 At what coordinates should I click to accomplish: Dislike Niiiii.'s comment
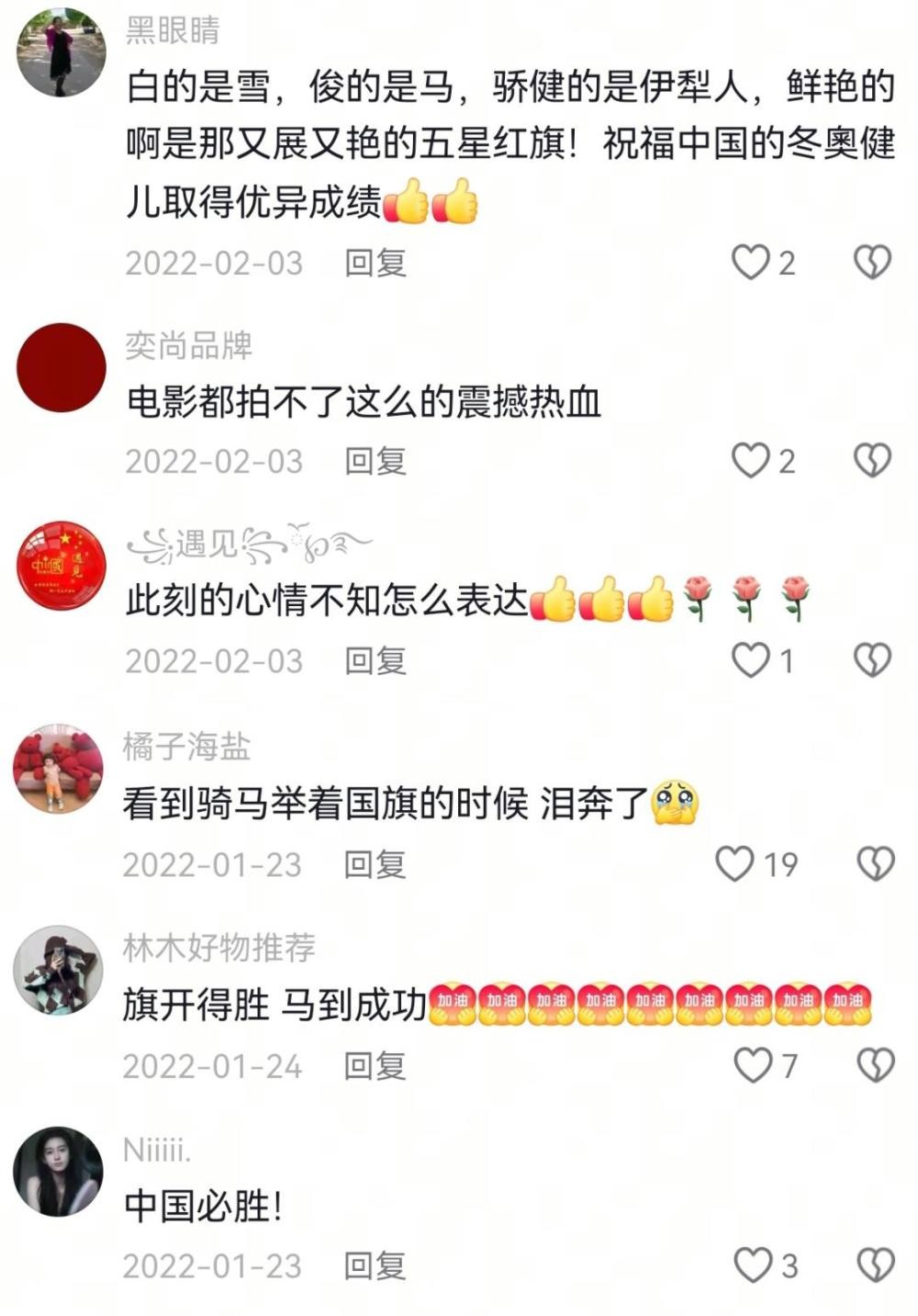pos(875,1265)
